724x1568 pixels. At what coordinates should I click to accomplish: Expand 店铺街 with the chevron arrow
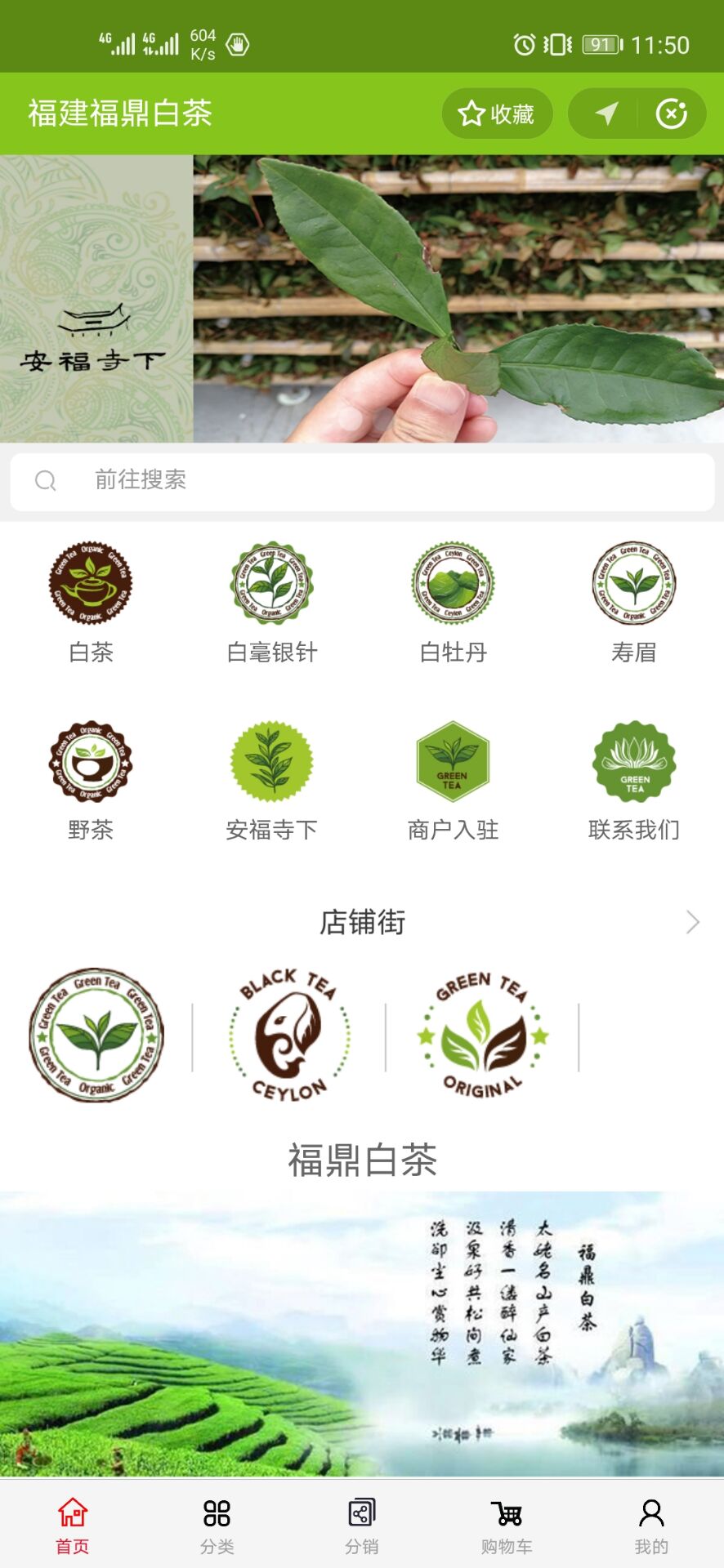point(692,922)
